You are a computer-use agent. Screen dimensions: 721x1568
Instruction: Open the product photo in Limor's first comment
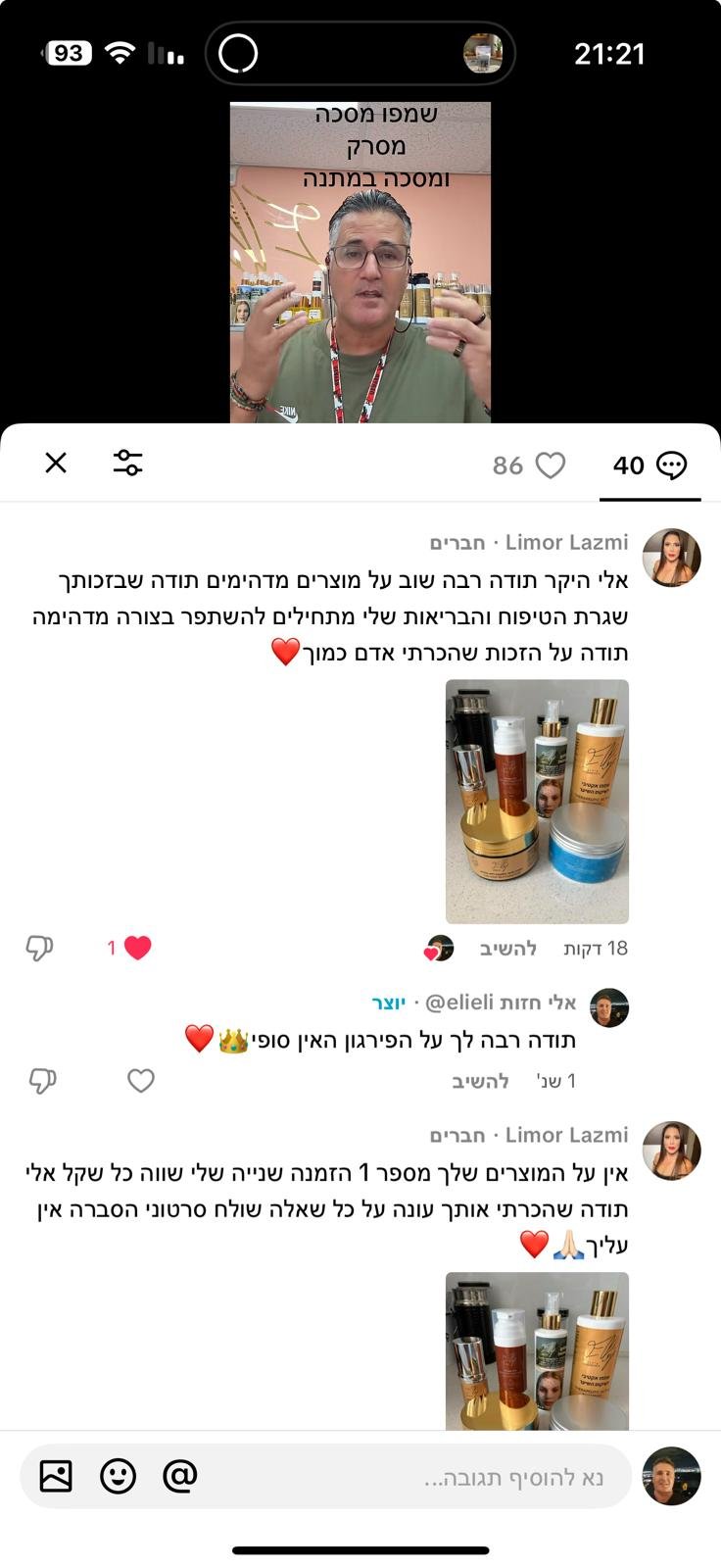(x=537, y=801)
